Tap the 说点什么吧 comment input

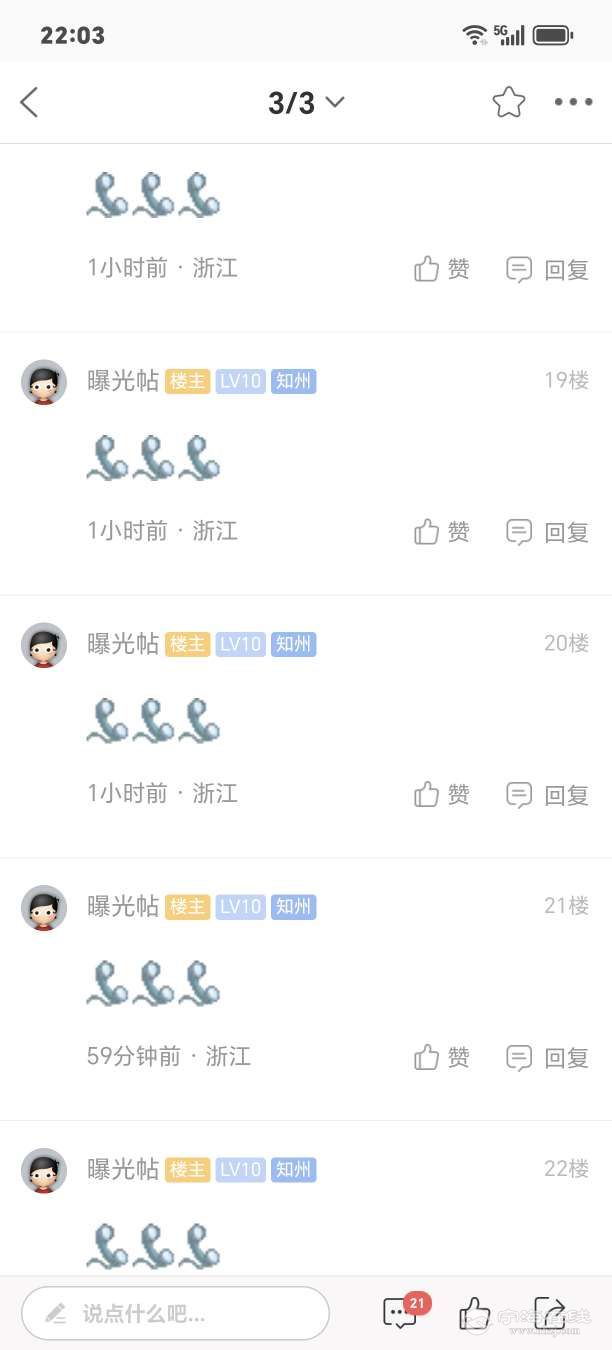point(175,1313)
